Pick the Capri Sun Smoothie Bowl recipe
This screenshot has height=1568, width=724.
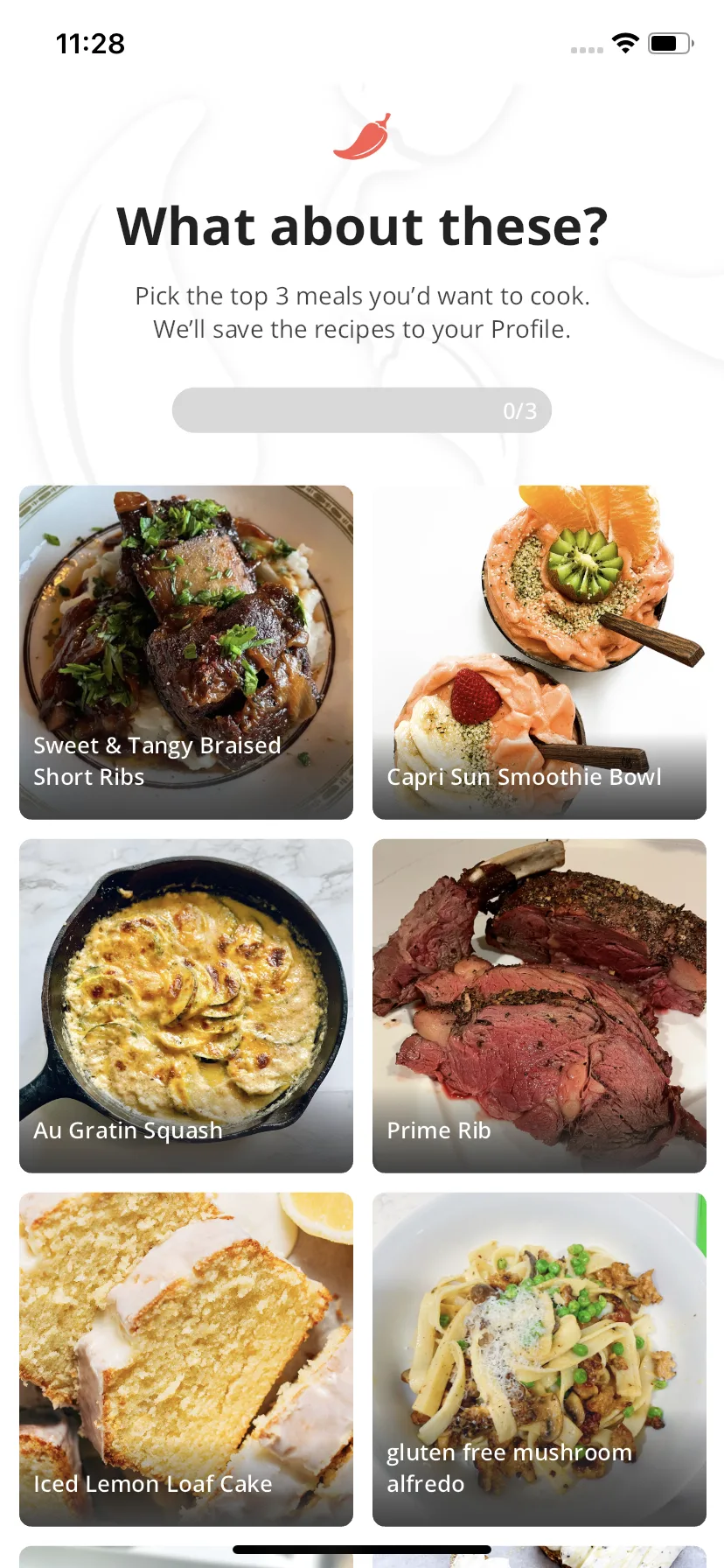coord(539,652)
